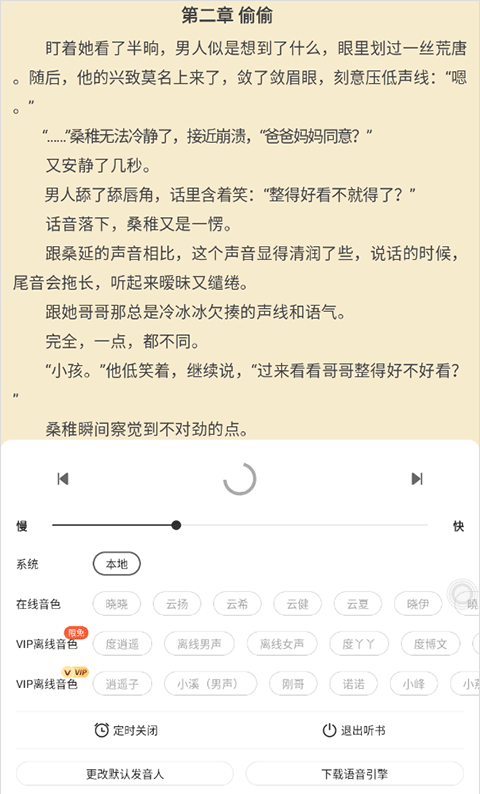The image size is (480, 794).
Task: Choose online voice 云扬
Action: click(x=177, y=604)
